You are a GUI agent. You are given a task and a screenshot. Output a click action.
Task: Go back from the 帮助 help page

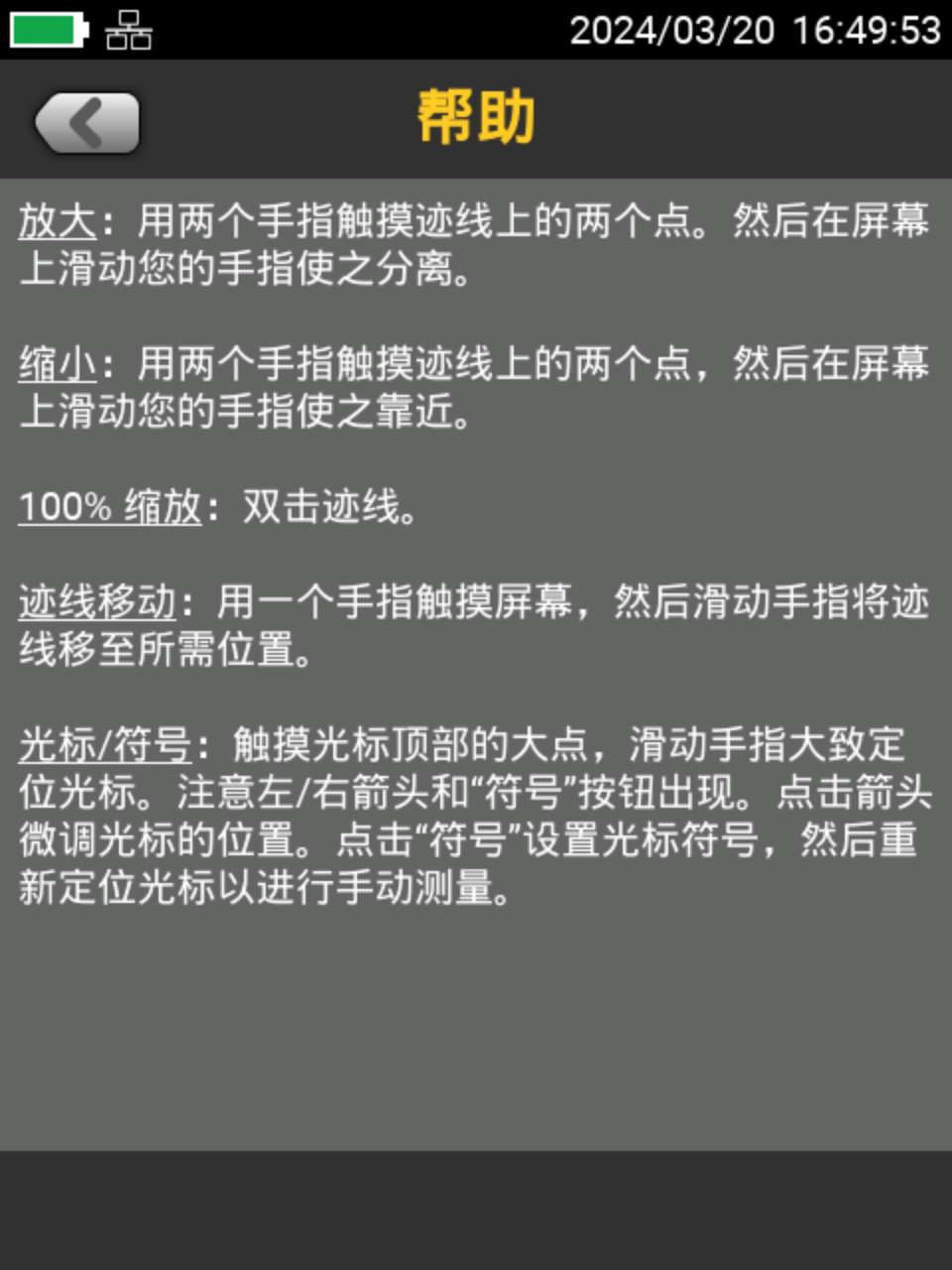point(87,123)
